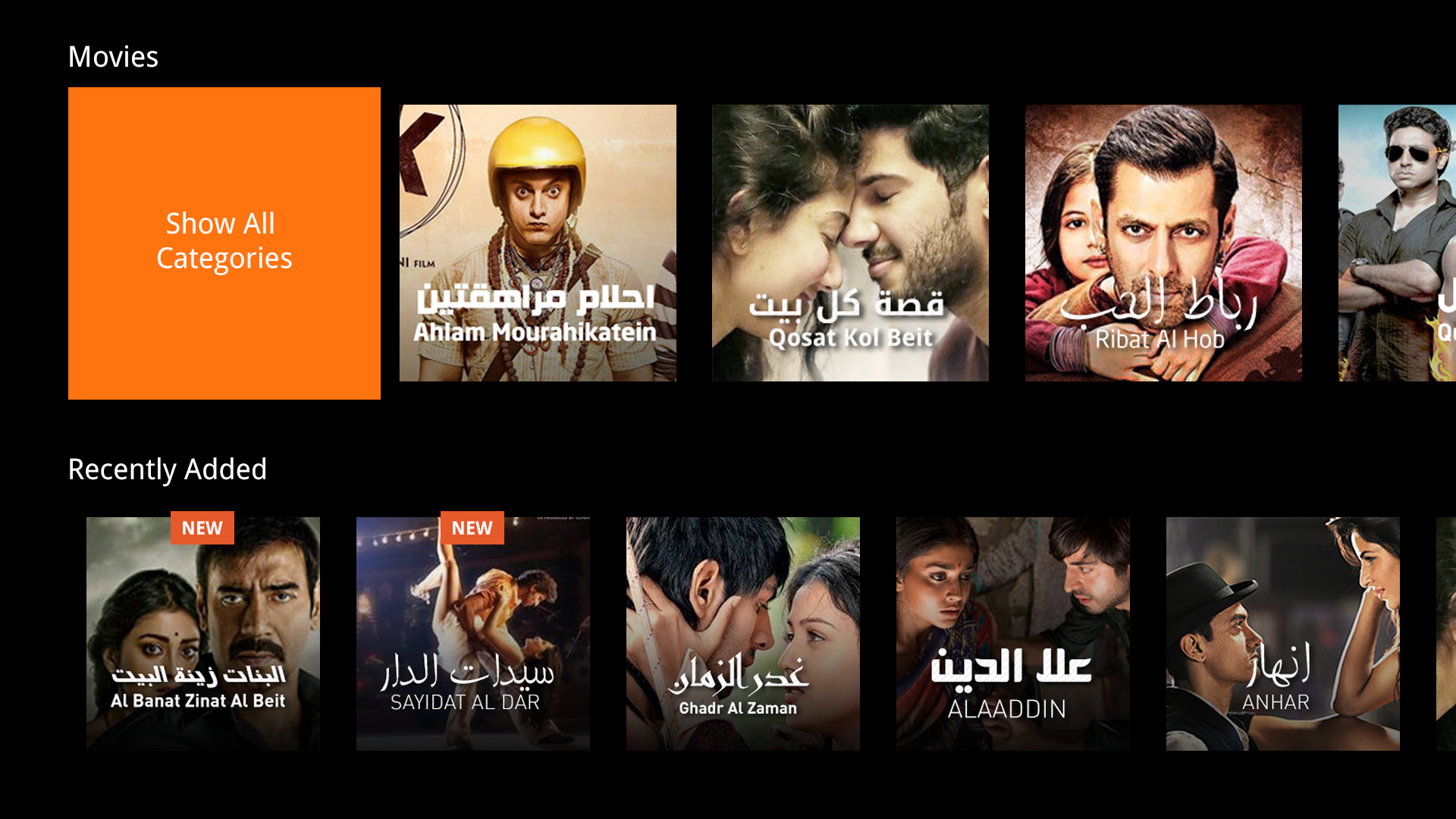Viewport: 1456px width, 819px height.
Task: Open Al Banat Zinat Al Beit
Action: point(203,634)
